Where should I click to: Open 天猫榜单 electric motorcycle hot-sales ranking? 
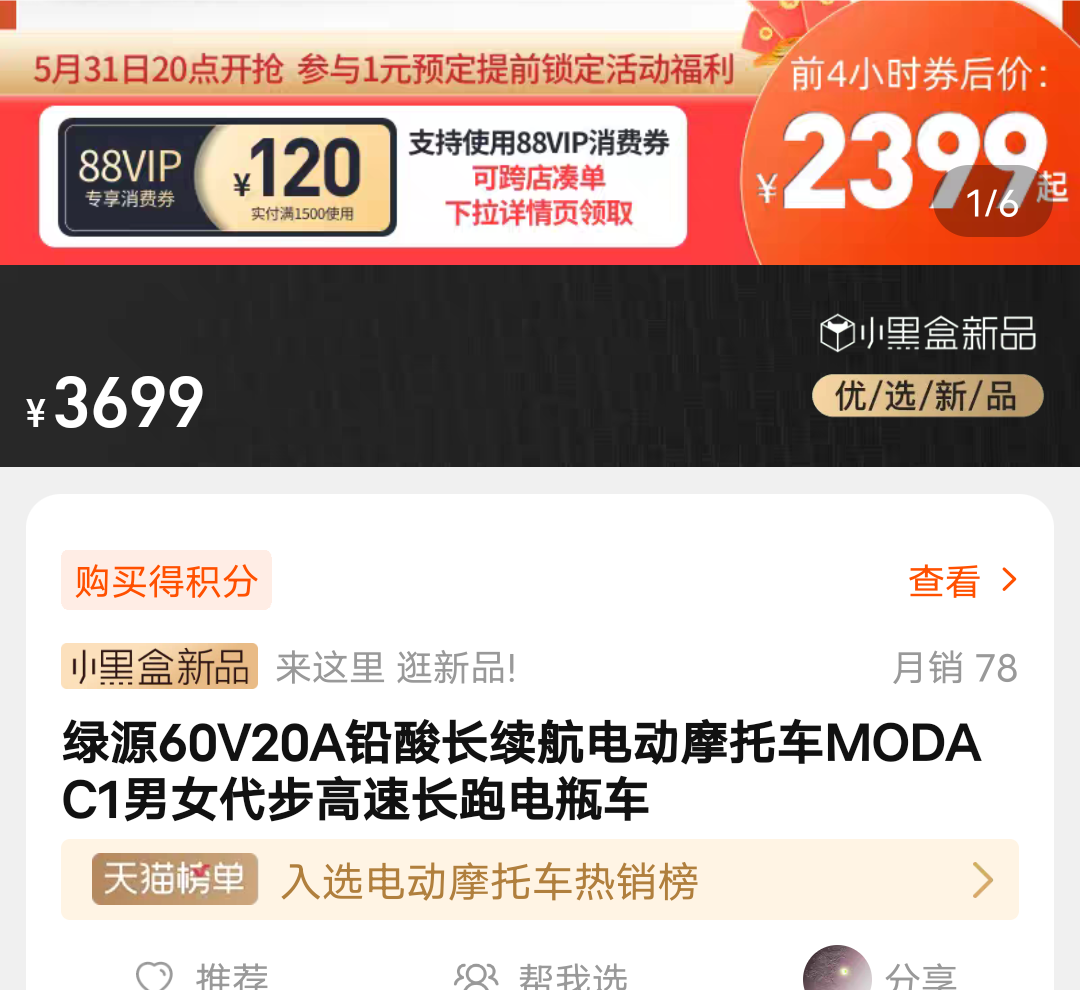coord(540,880)
